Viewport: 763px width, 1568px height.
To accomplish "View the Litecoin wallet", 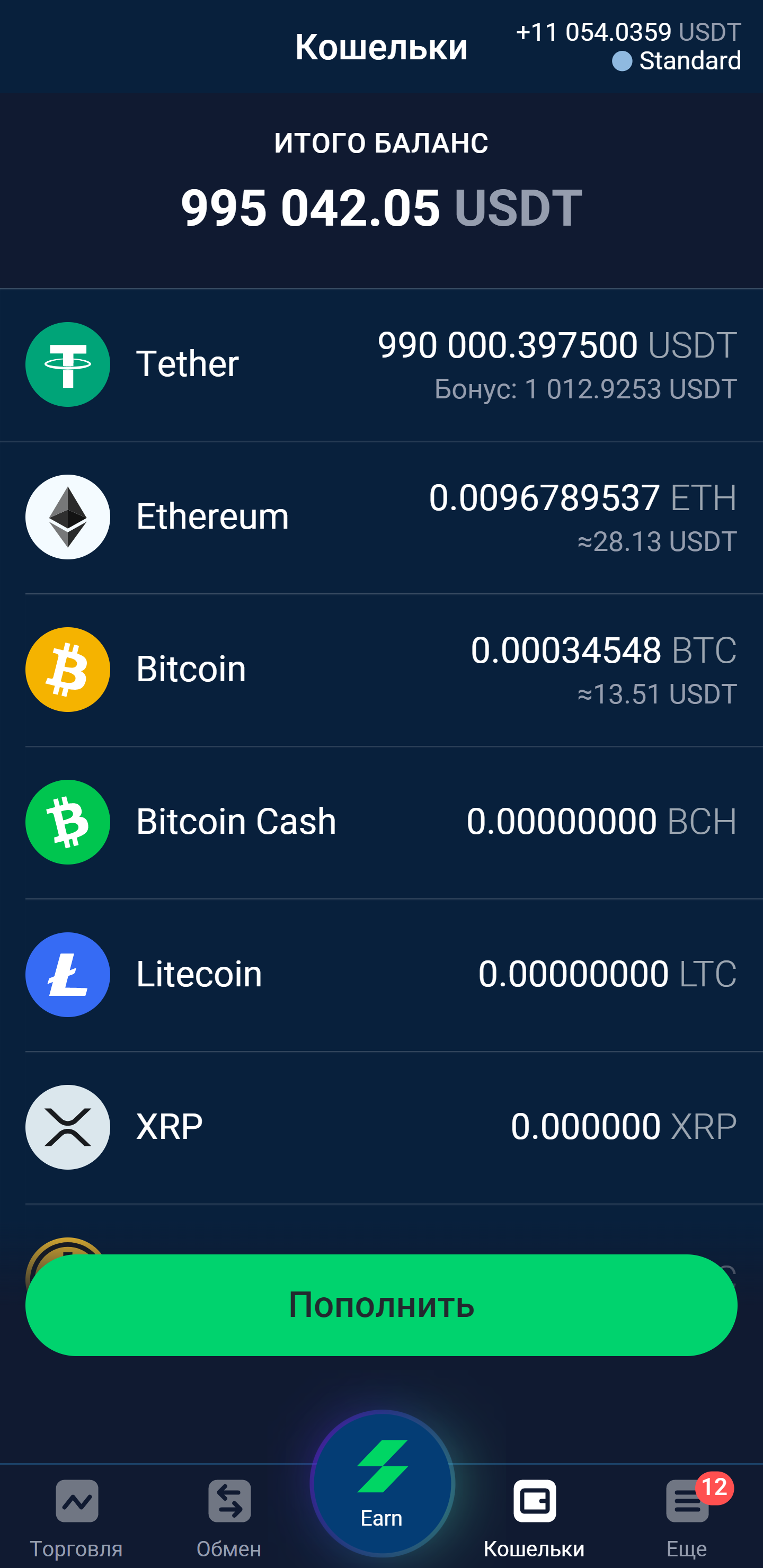I will 381,975.
